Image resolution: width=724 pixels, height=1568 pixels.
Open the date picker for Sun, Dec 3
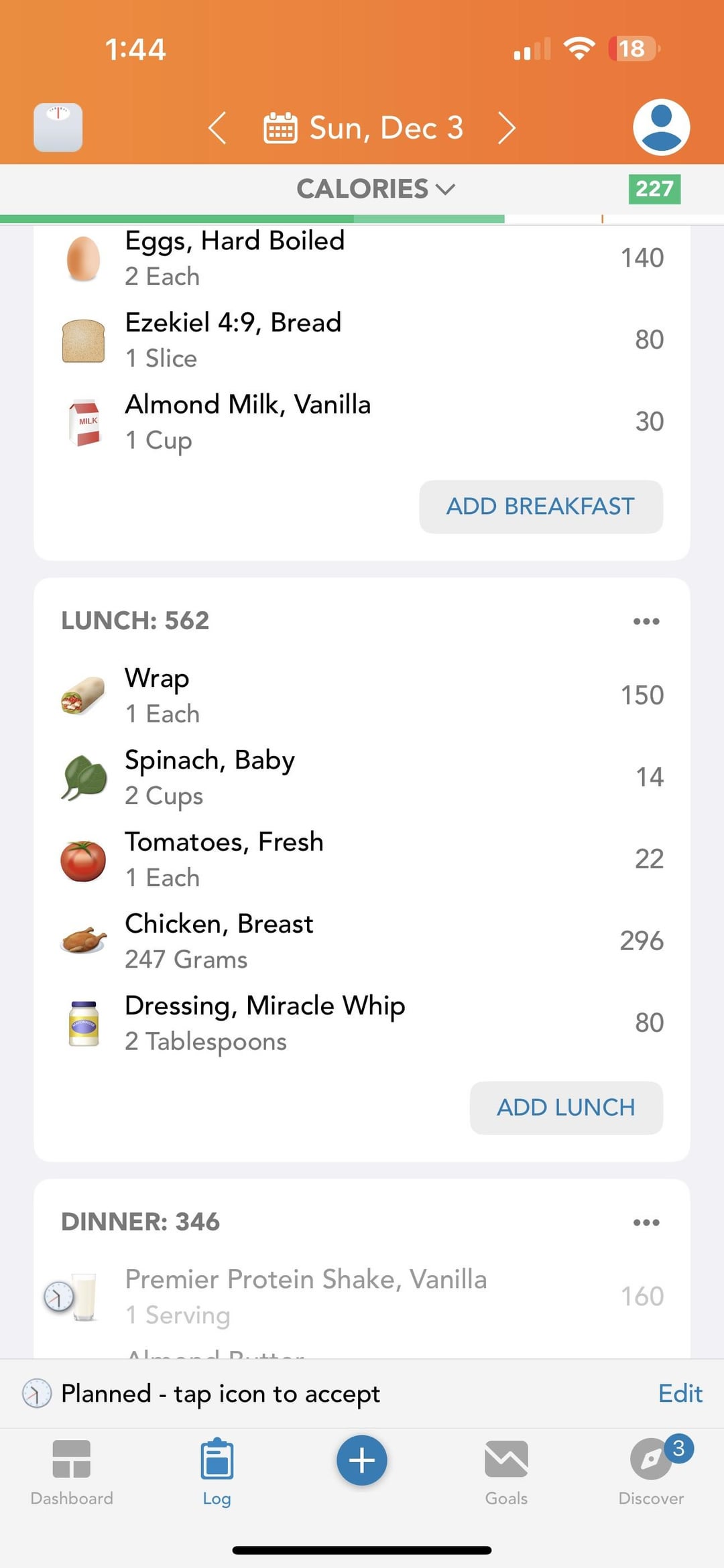point(363,128)
